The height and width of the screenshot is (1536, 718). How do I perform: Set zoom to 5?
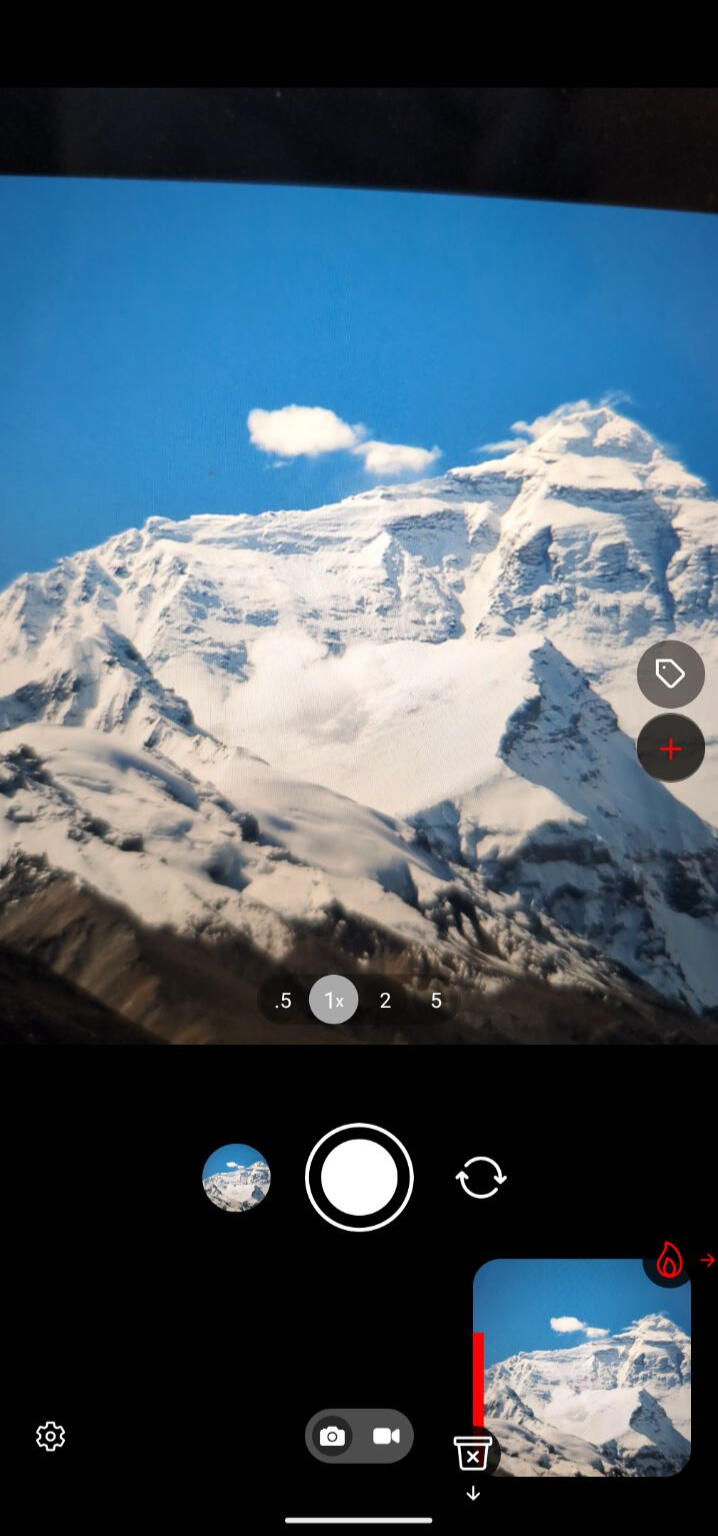pos(436,1000)
